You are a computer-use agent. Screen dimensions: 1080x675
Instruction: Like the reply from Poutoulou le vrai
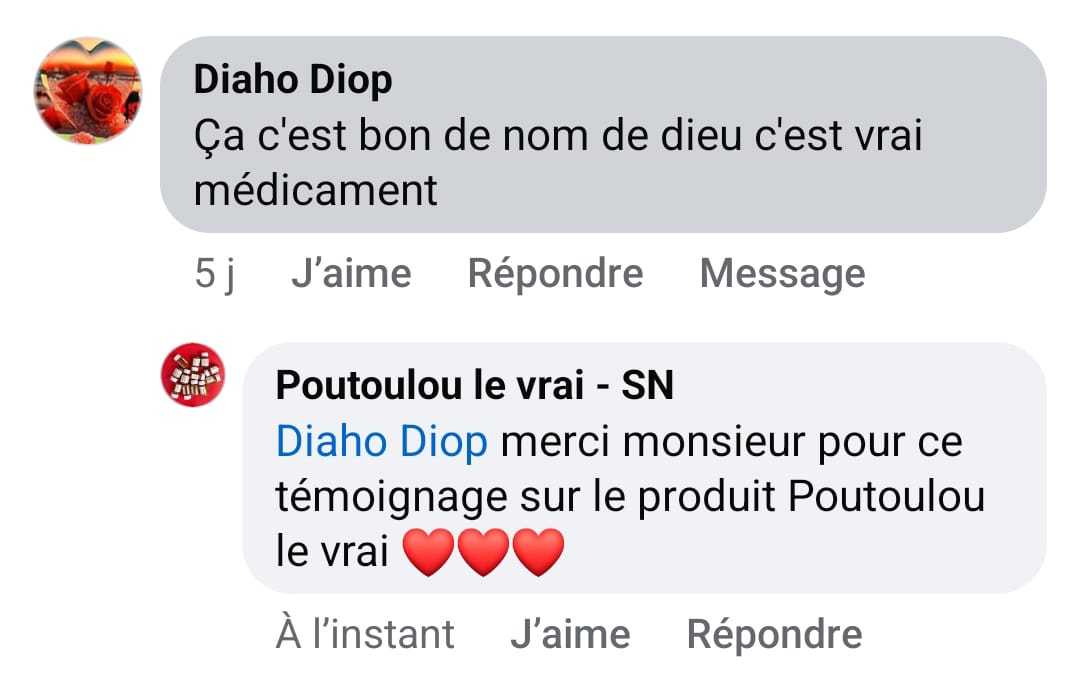pyautogui.click(x=570, y=634)
